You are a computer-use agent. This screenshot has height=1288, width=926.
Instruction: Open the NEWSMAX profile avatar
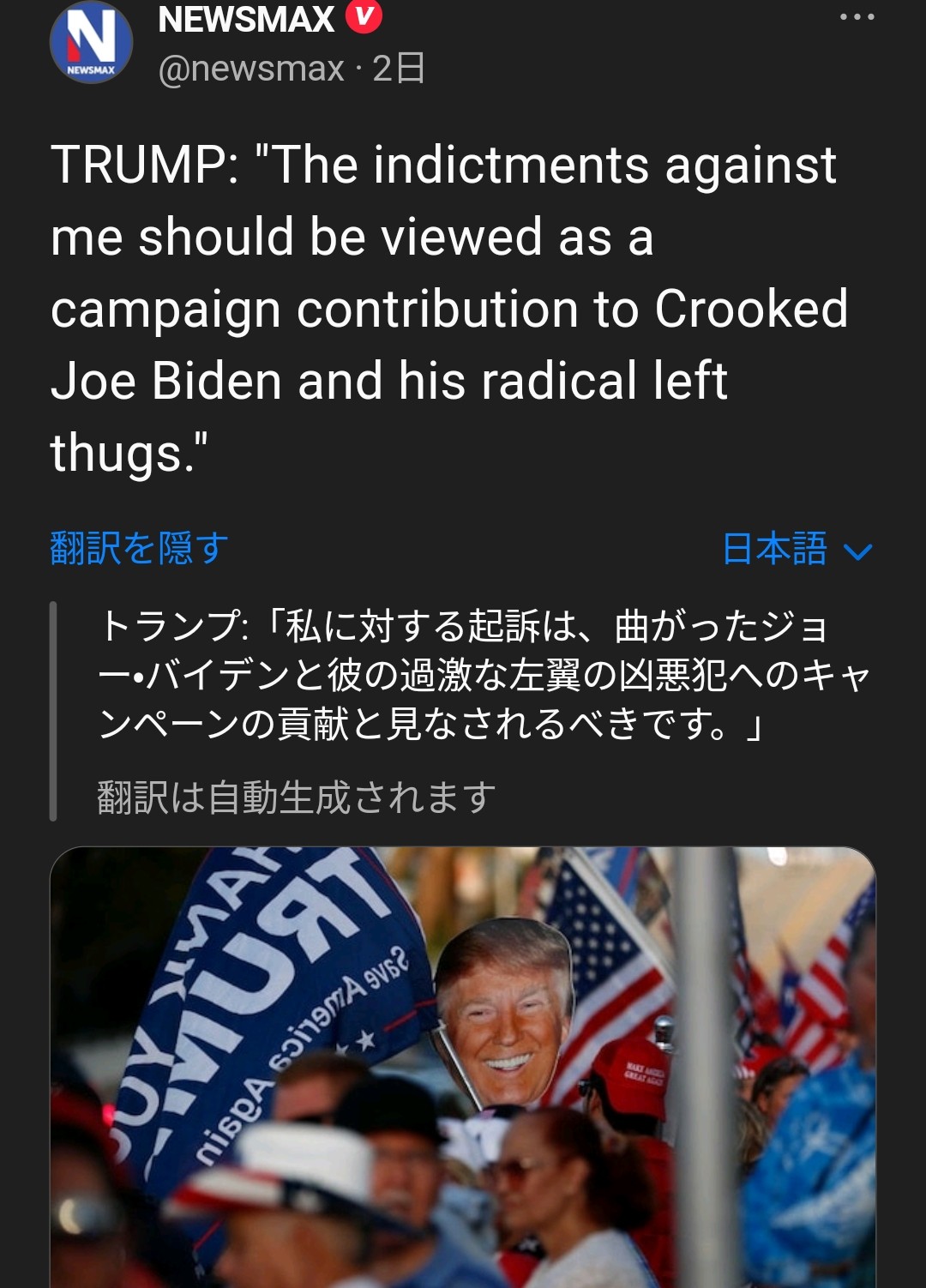coord(91,43)
